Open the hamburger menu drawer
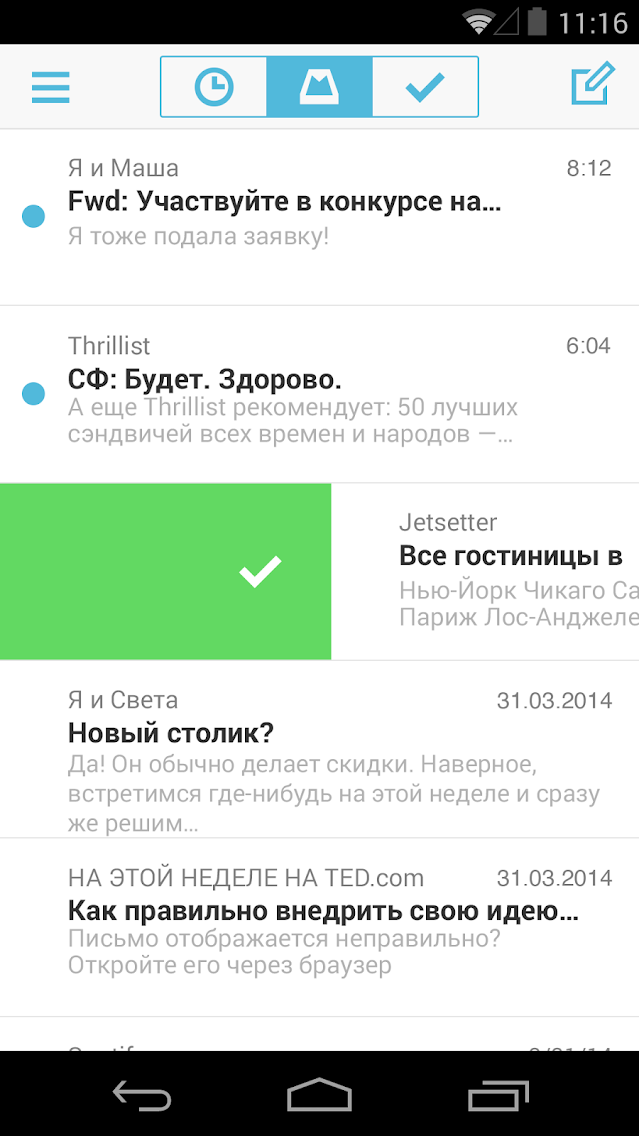 (51, 87)
